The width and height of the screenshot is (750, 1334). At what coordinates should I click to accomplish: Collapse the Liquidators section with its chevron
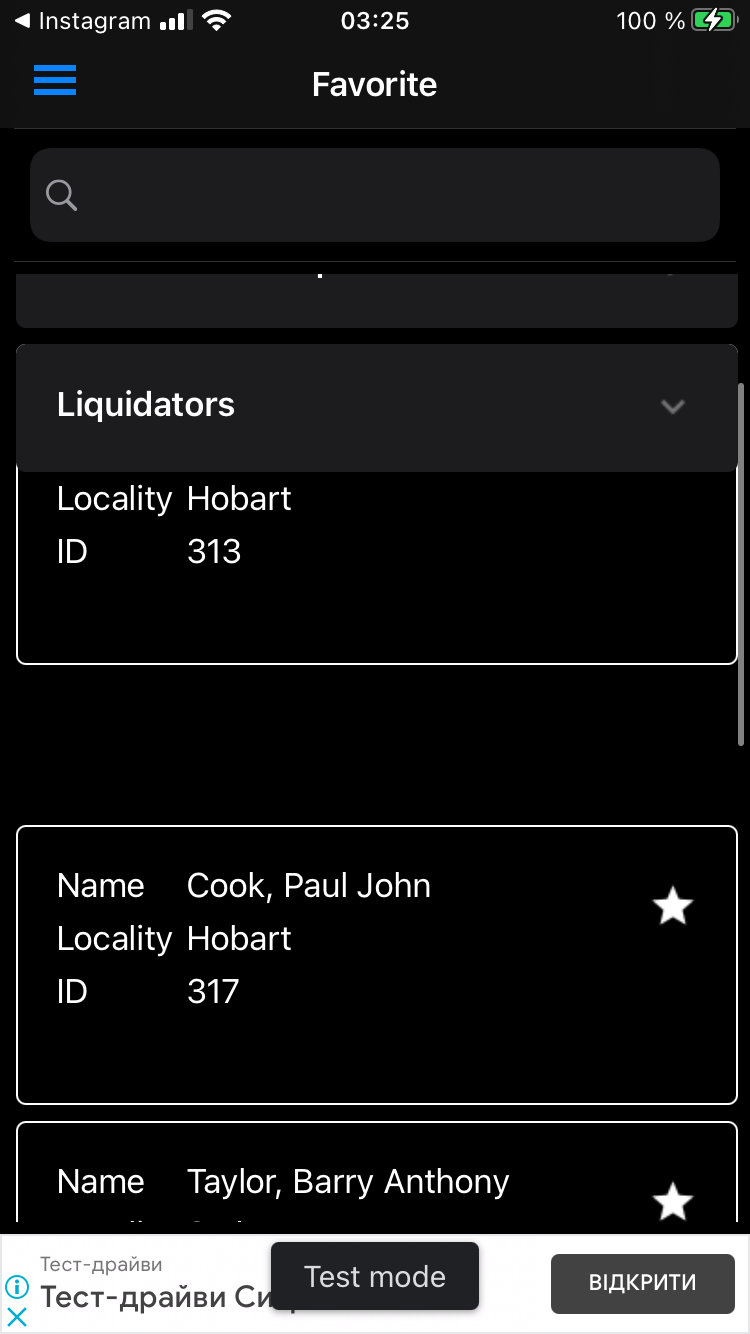coord(673,407)
